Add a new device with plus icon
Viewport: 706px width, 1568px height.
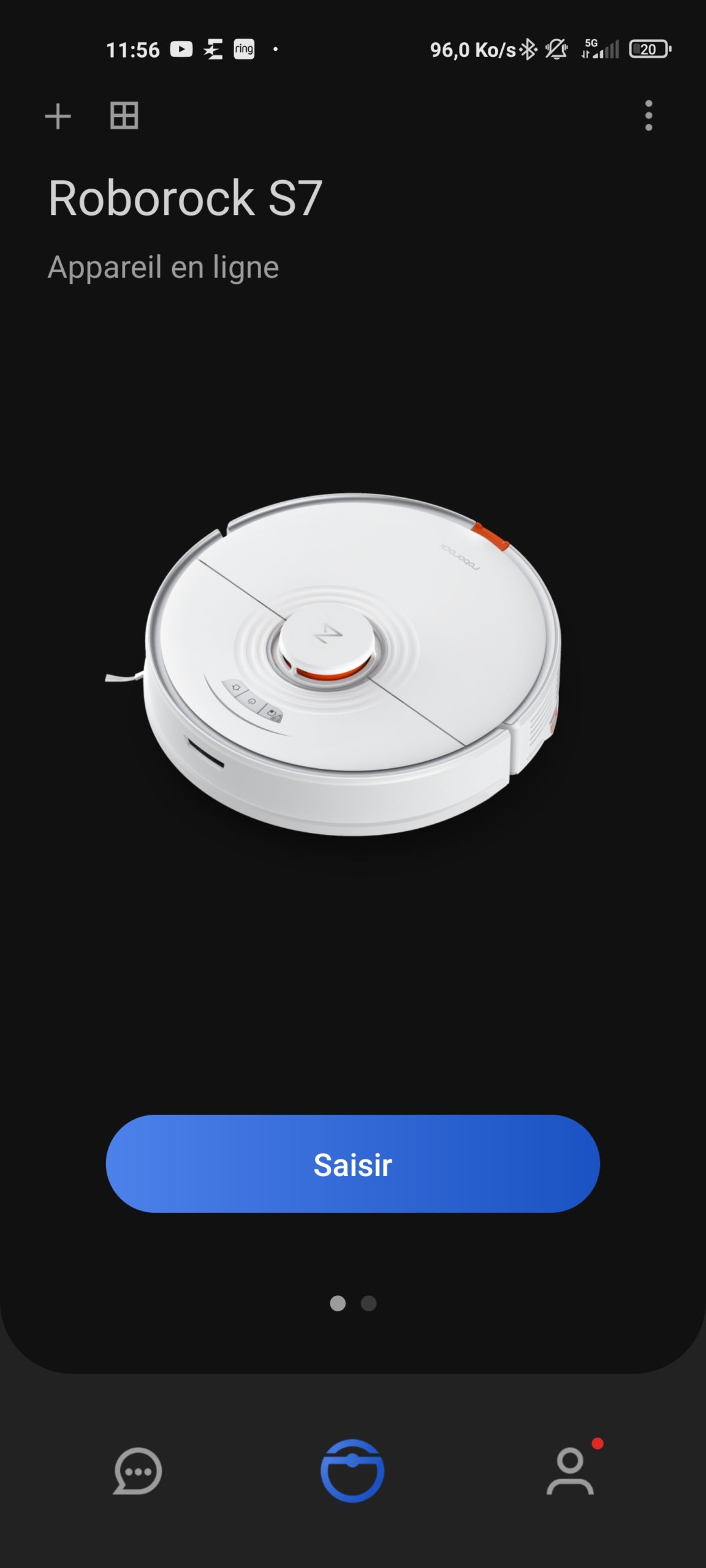tap(58, 116)
